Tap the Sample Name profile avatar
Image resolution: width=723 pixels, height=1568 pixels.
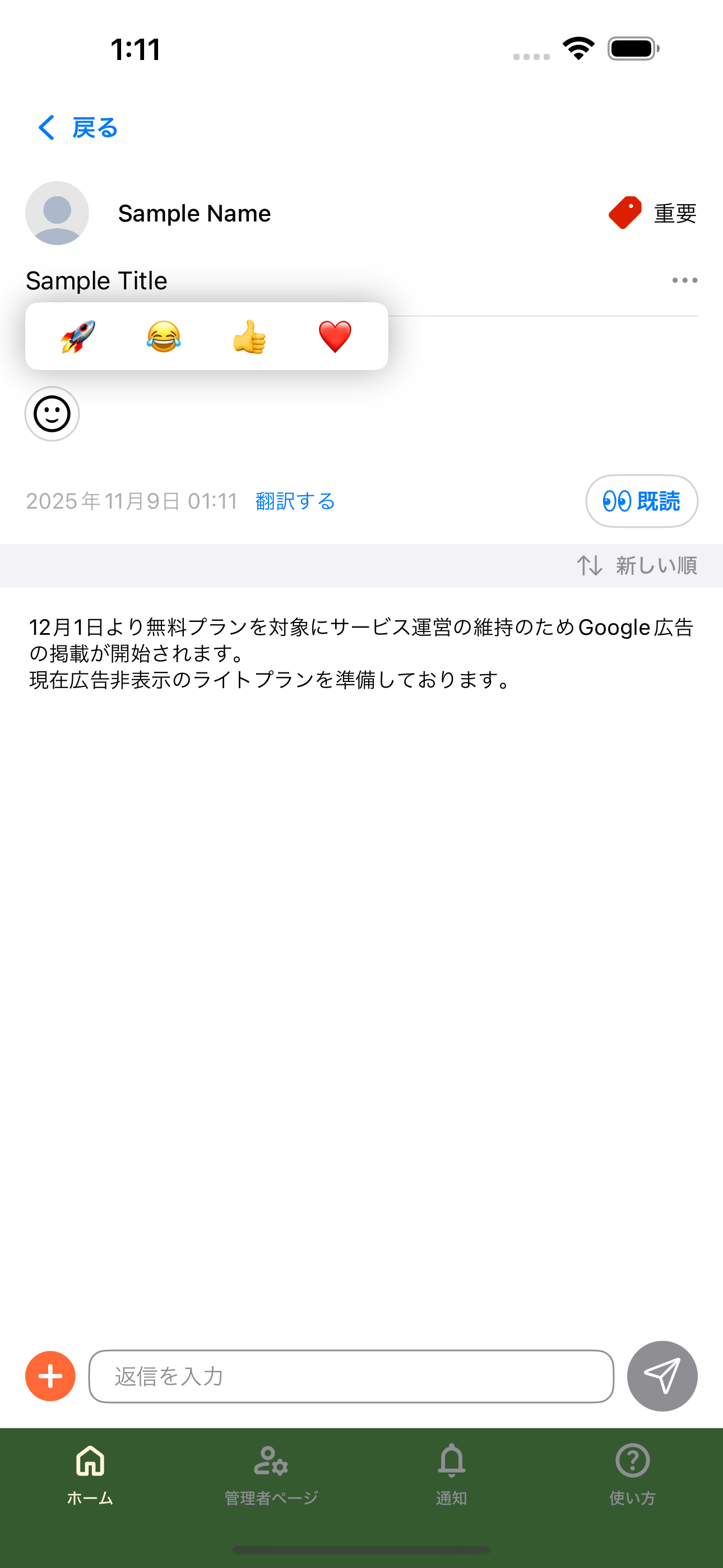tap(57, 213)
